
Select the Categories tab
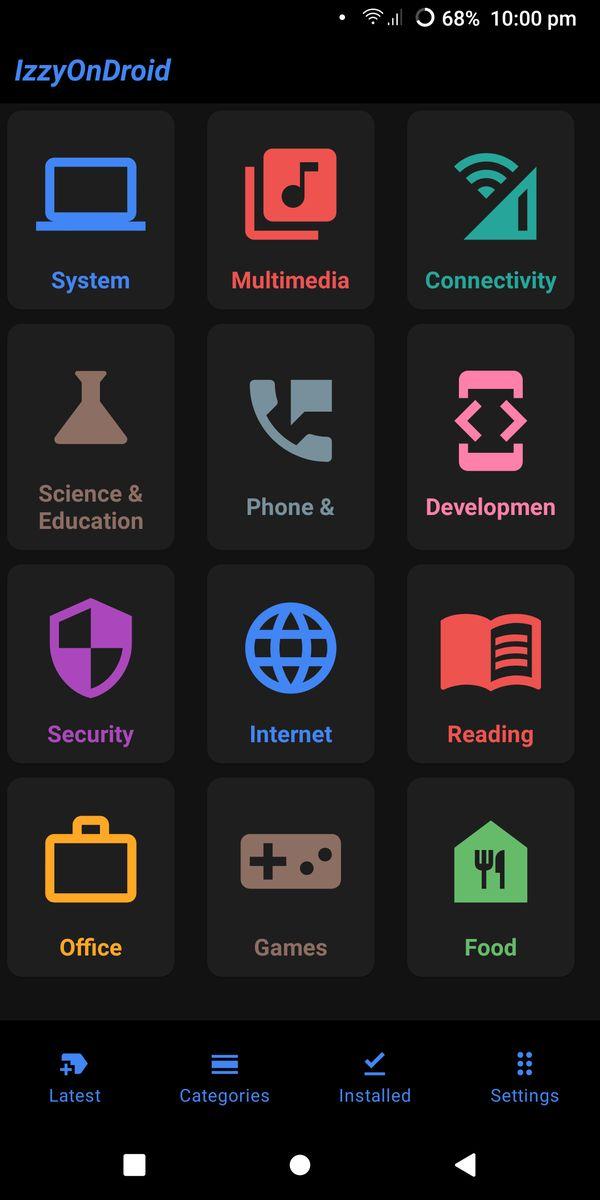coord(224,1078)
